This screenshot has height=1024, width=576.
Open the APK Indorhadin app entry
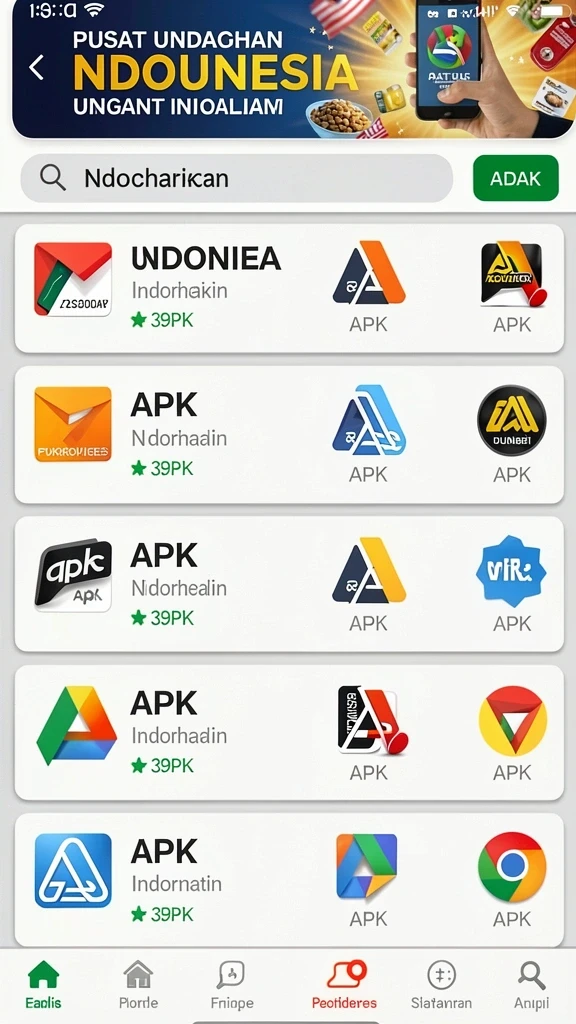(289, 733)
